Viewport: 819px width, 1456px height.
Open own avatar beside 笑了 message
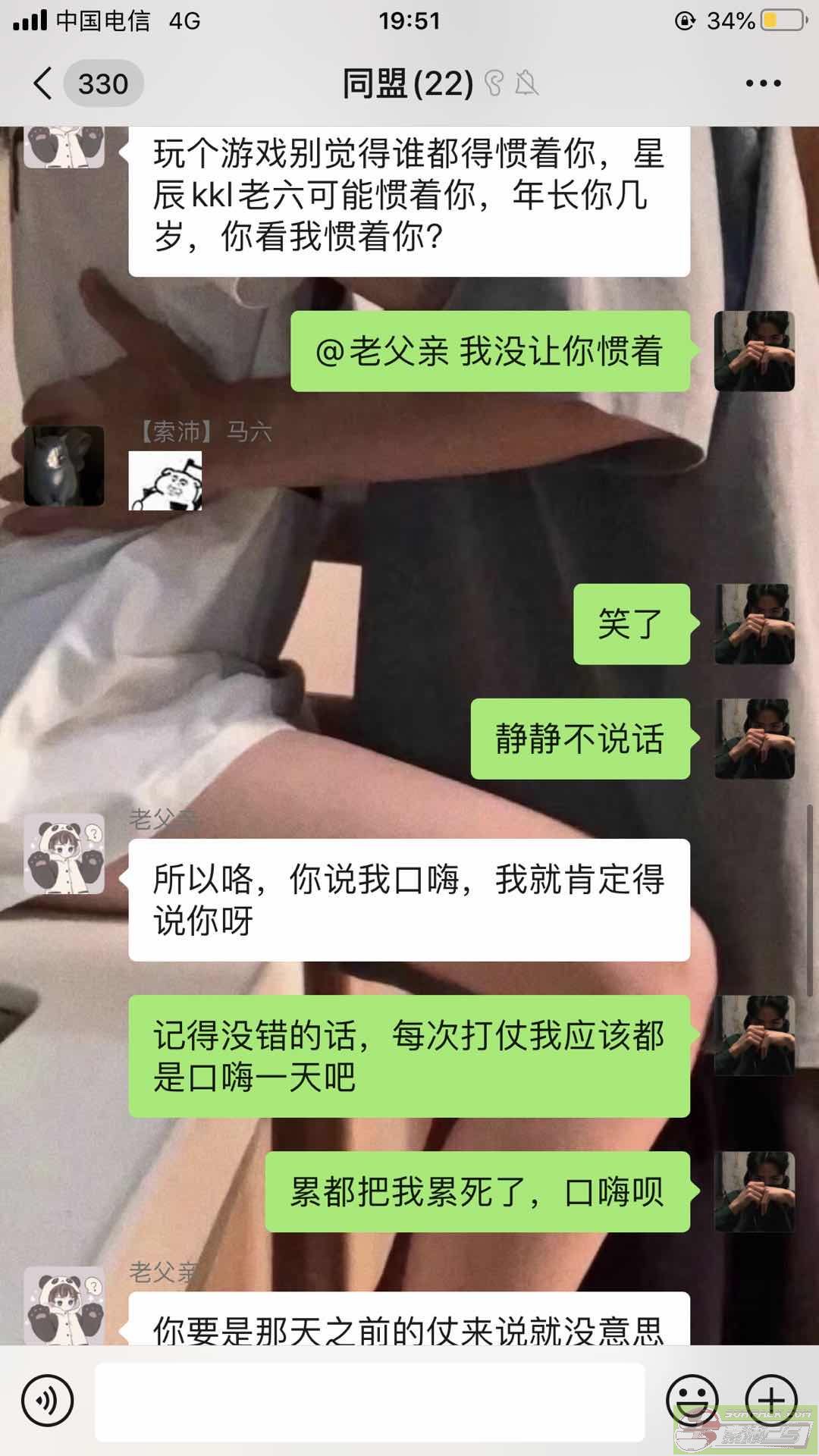(754, 624)
